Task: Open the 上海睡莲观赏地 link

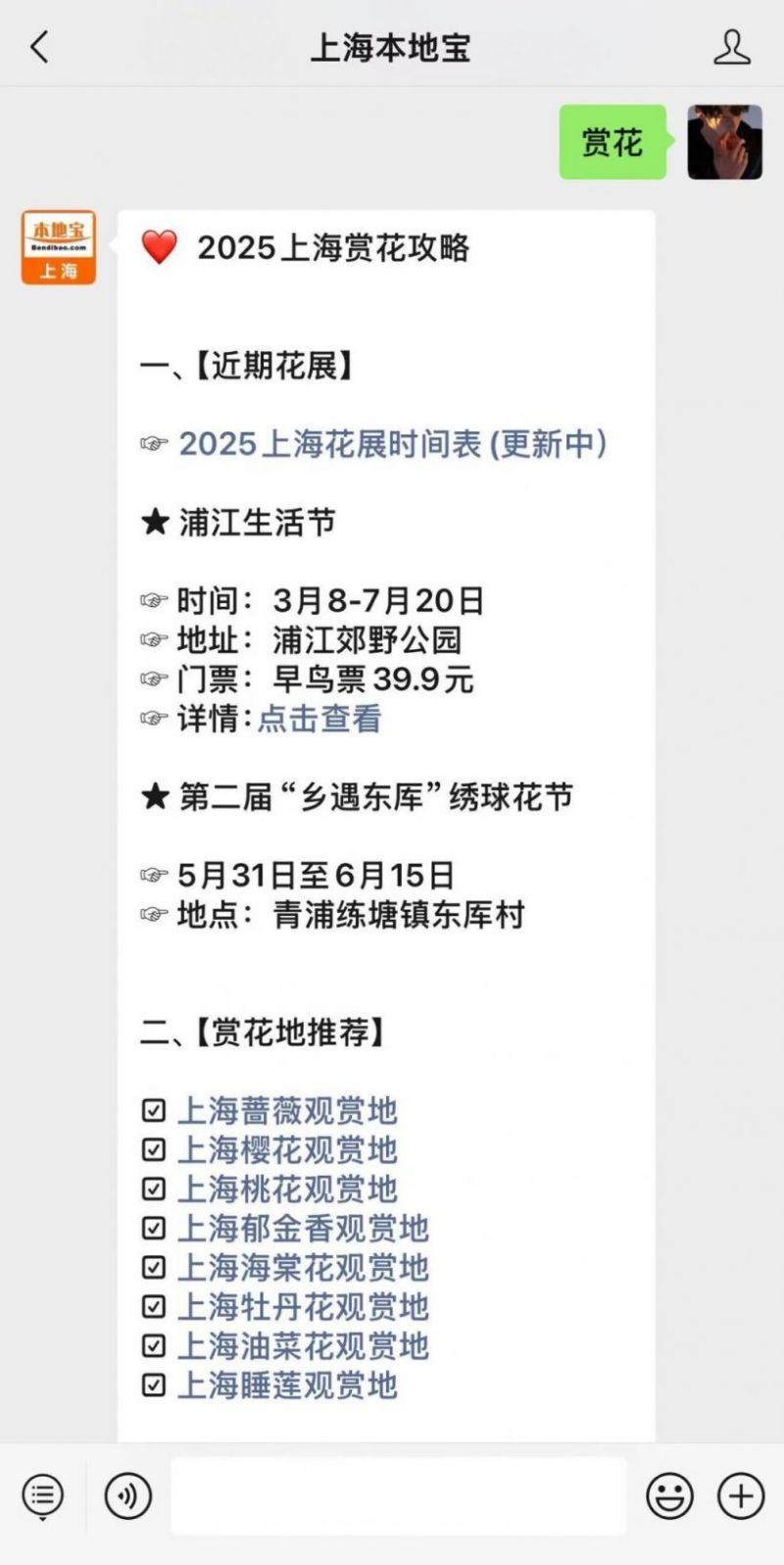Action: pyautogui.click(x=287, y=1386)
